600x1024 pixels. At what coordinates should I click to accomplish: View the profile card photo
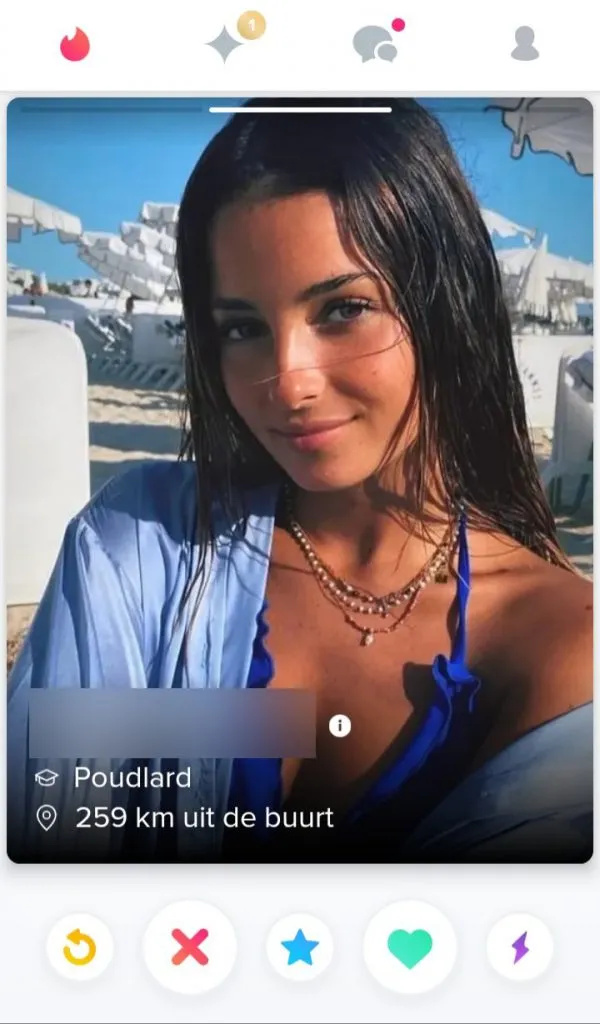(300, 400)
